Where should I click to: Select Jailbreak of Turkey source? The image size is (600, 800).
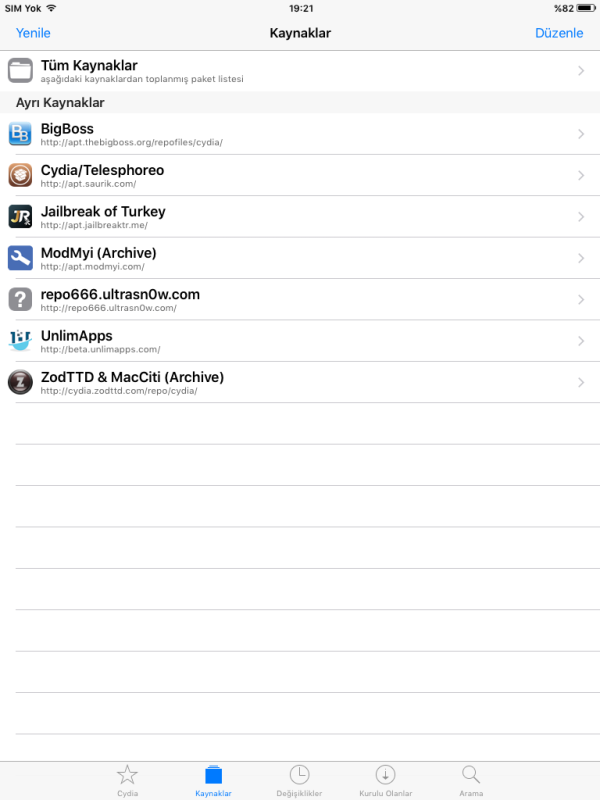(x=300, y=217)
